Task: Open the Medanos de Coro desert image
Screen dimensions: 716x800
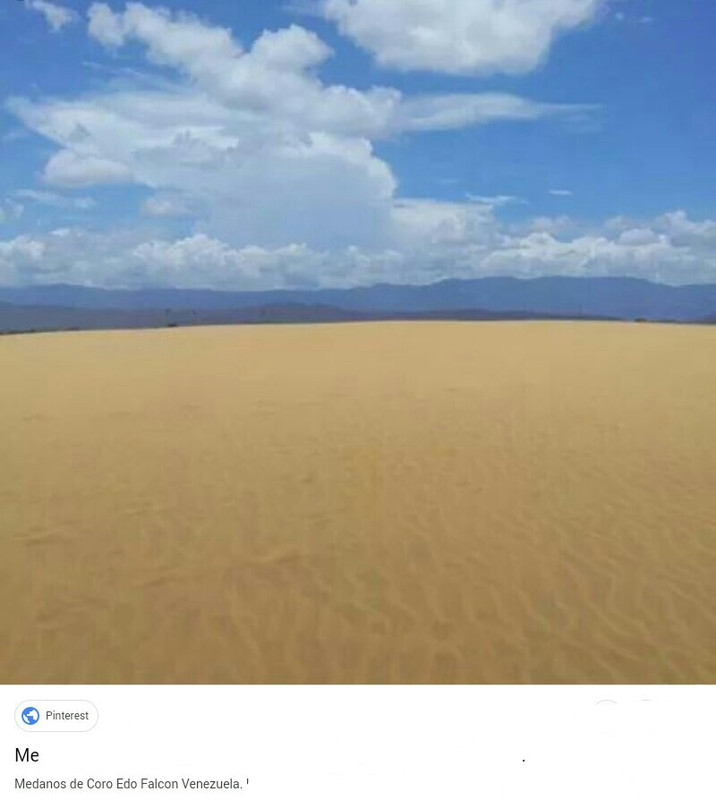Action: [x=358, y=342]
